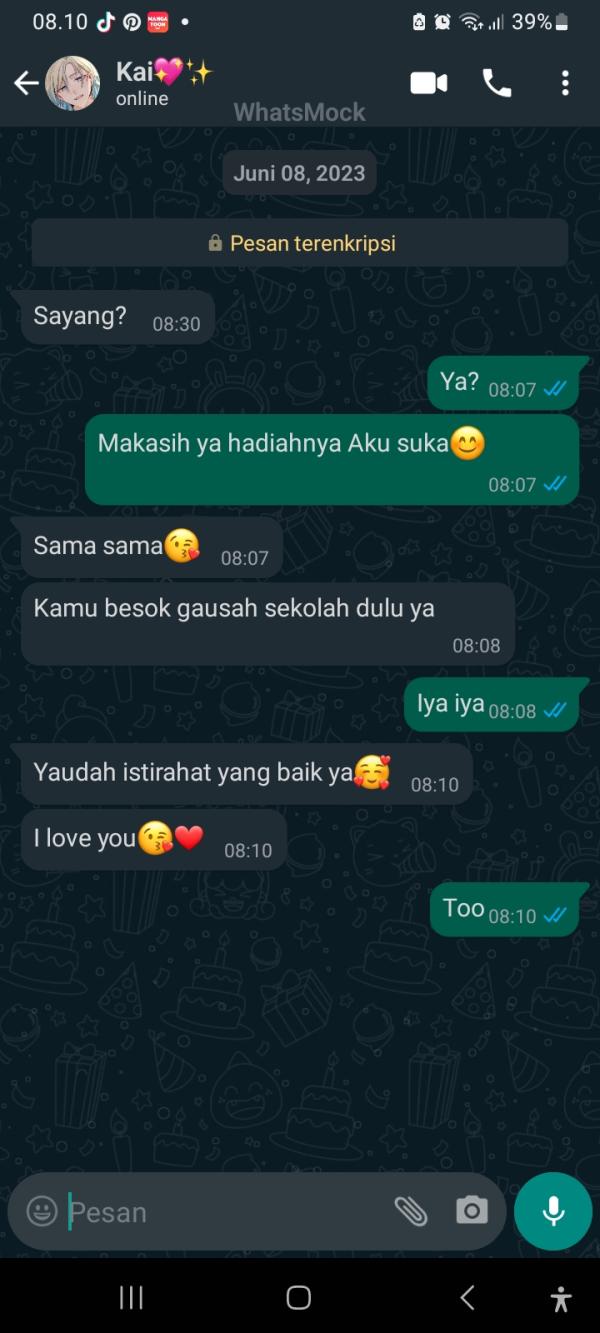This screenshot has width=600, height=1333.
Task: Open the camera from the message bar
Action: pos(471,1211)
